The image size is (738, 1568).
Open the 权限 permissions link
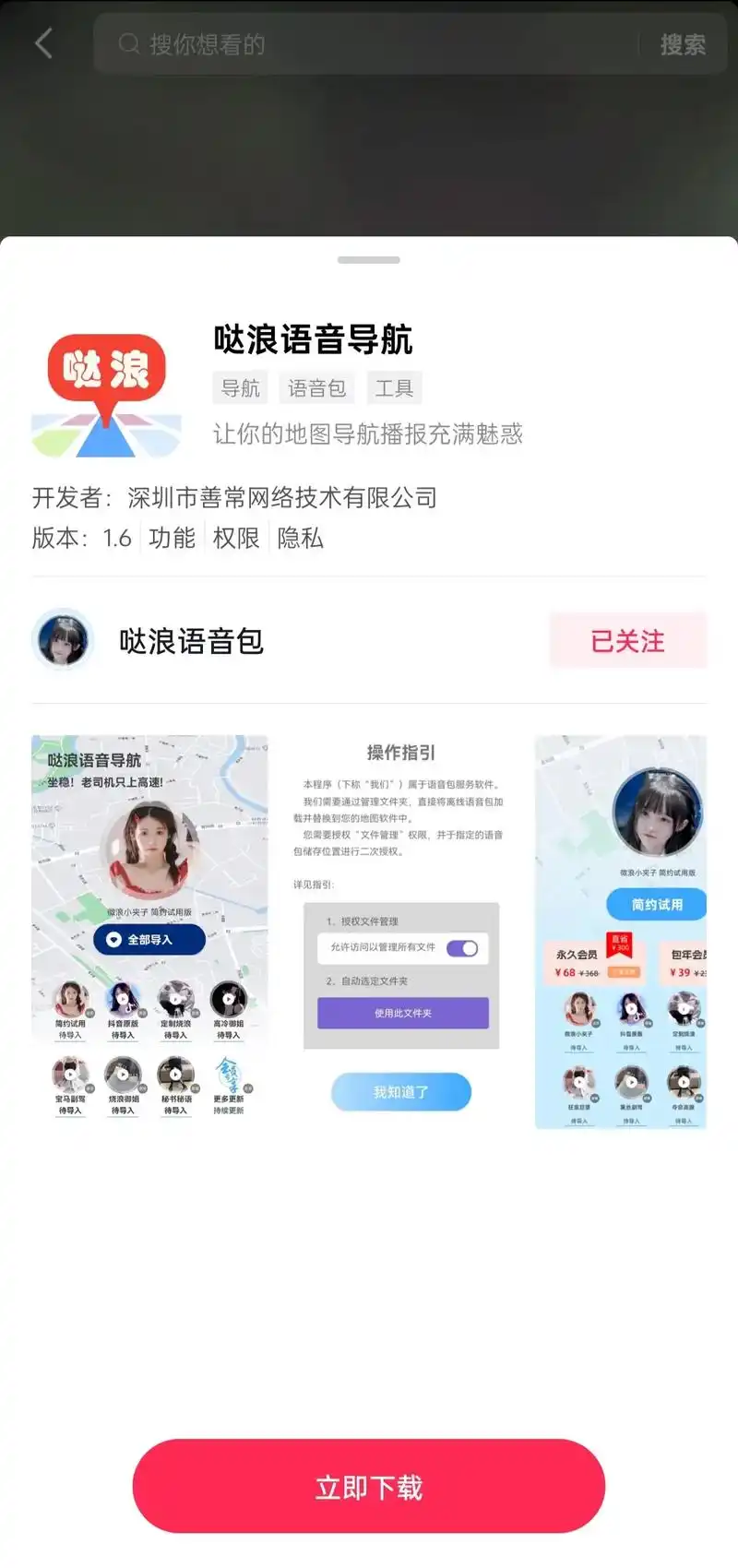236,538
